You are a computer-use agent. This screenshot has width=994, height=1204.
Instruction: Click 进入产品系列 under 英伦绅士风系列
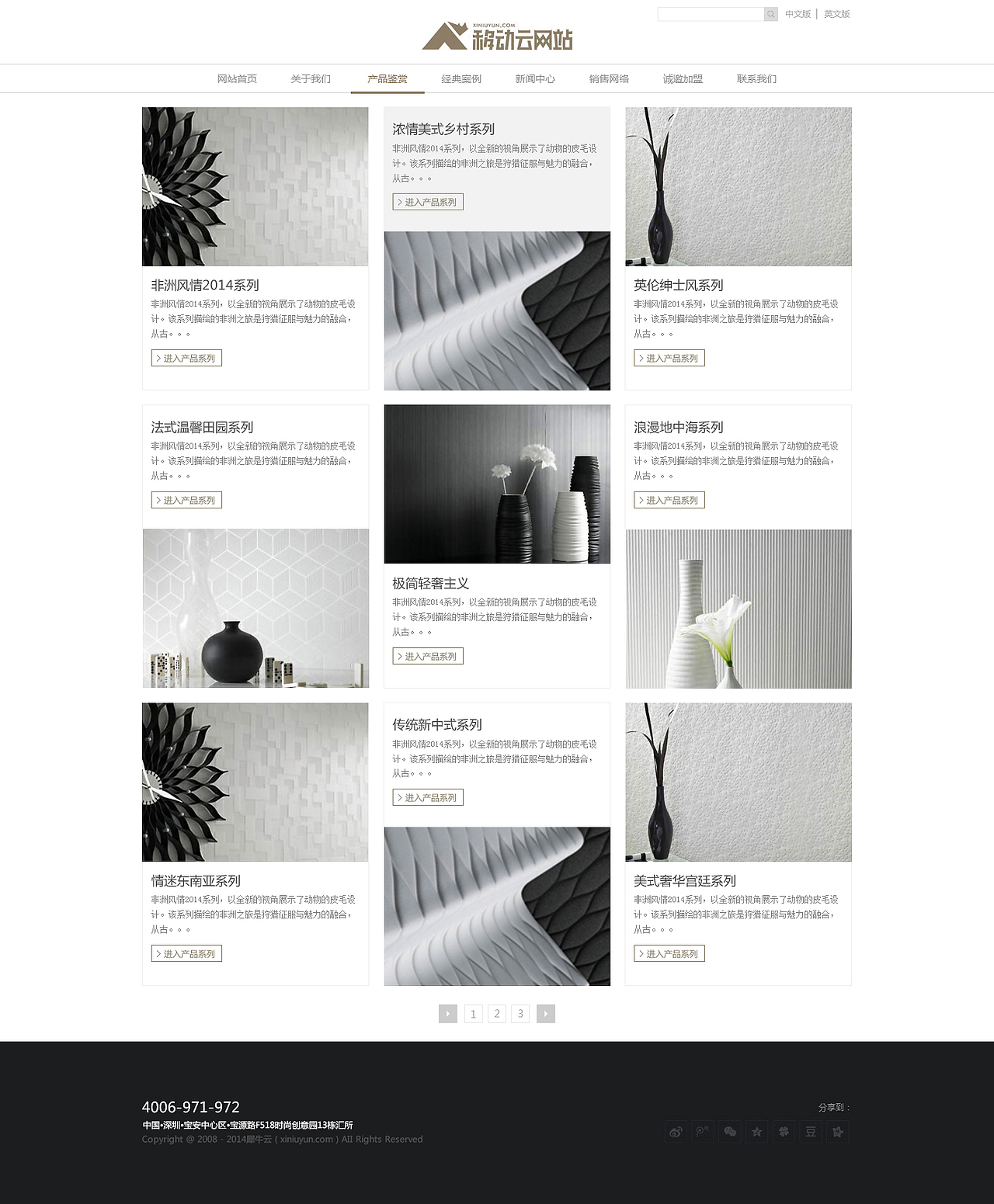[670, 358]
